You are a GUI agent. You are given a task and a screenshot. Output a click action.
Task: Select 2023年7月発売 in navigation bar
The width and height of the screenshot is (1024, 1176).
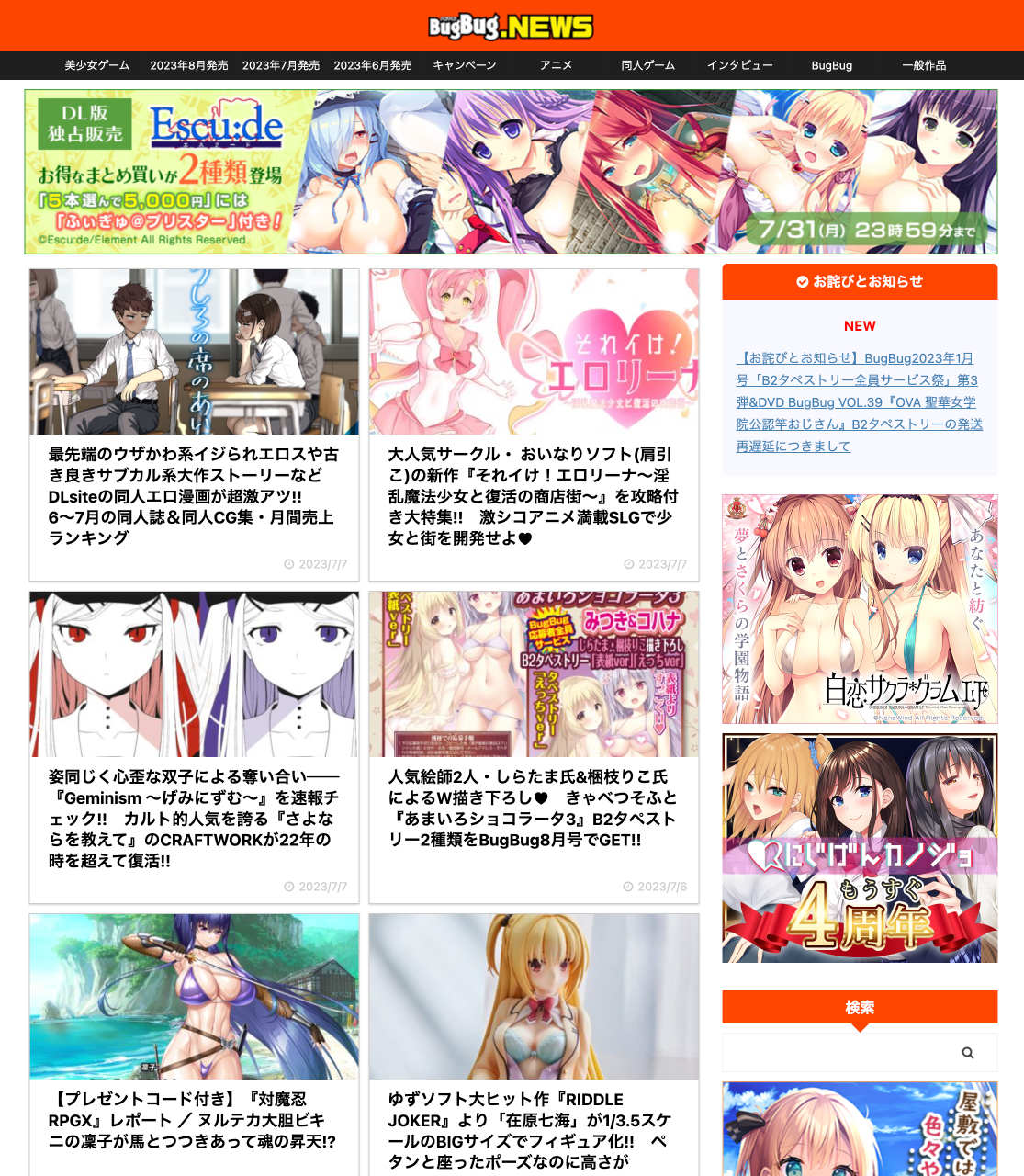281,65
